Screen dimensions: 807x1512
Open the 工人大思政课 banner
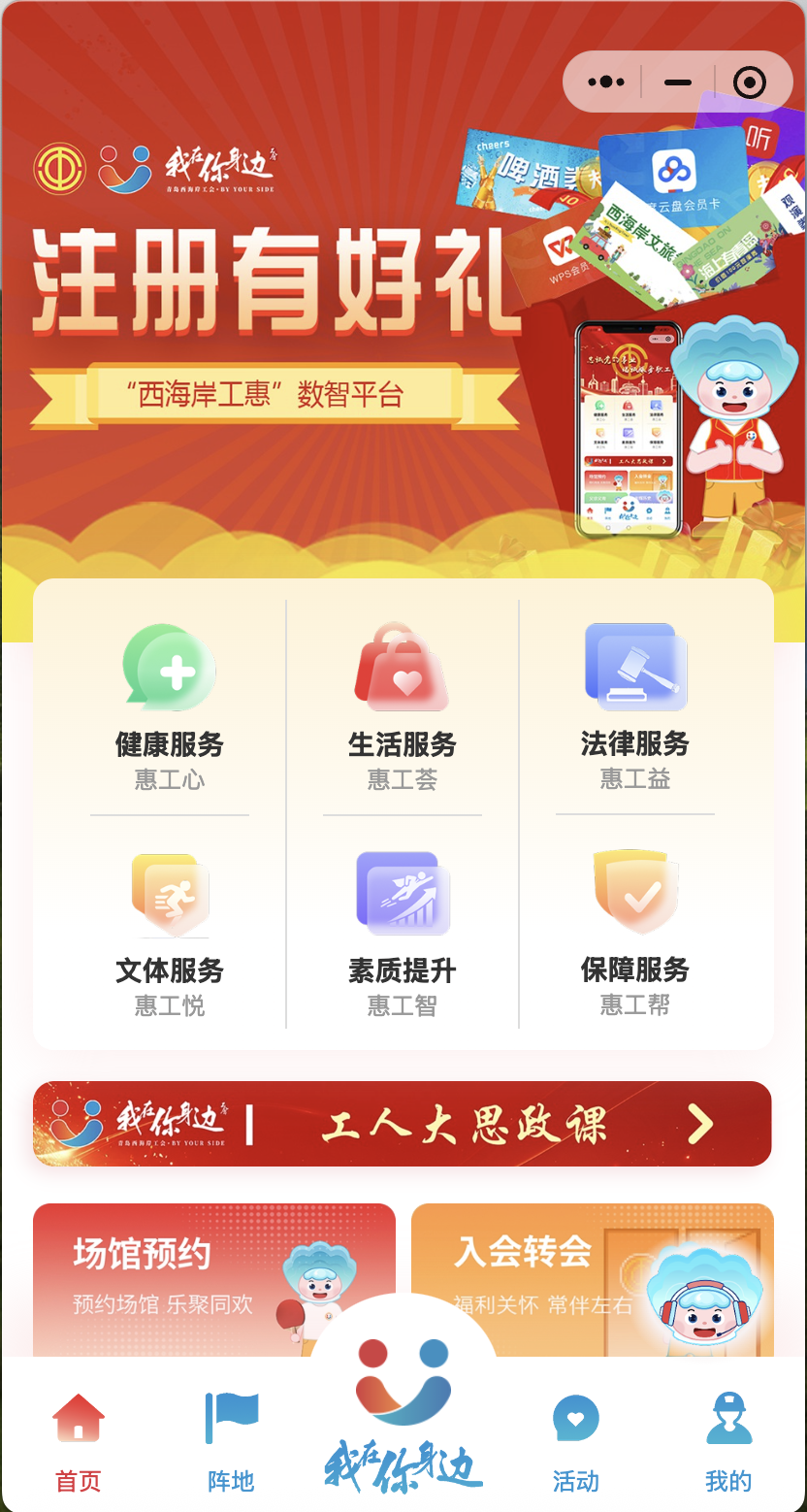403,1124
